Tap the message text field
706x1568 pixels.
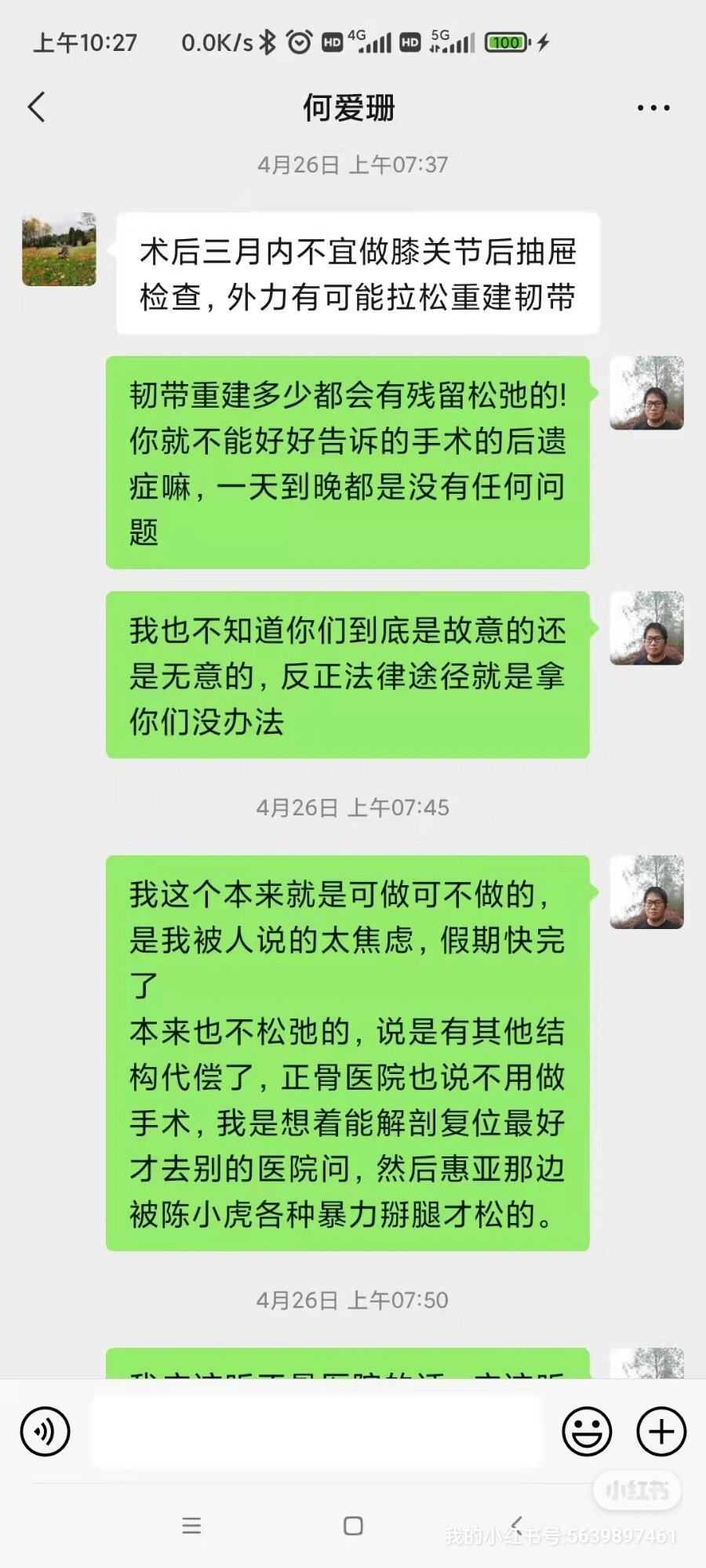(316, 1431)
